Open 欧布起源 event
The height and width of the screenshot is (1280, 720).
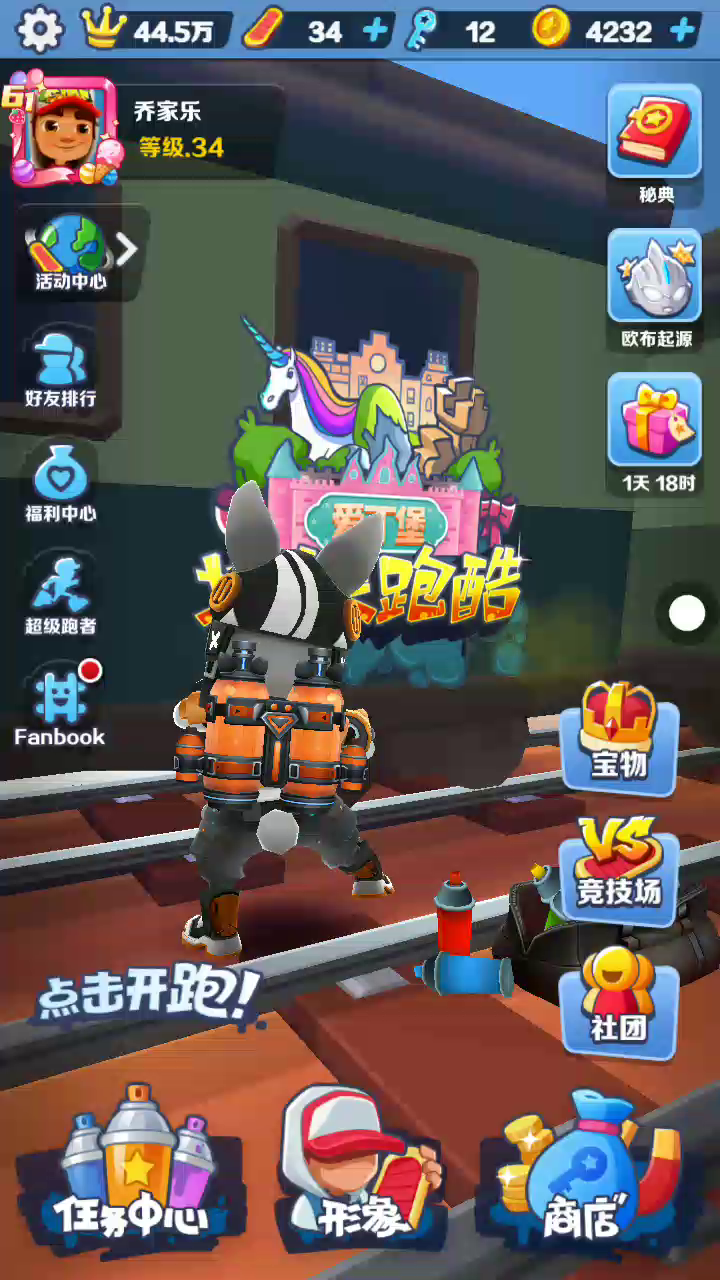pyautogui.click(x=656, y=290)
